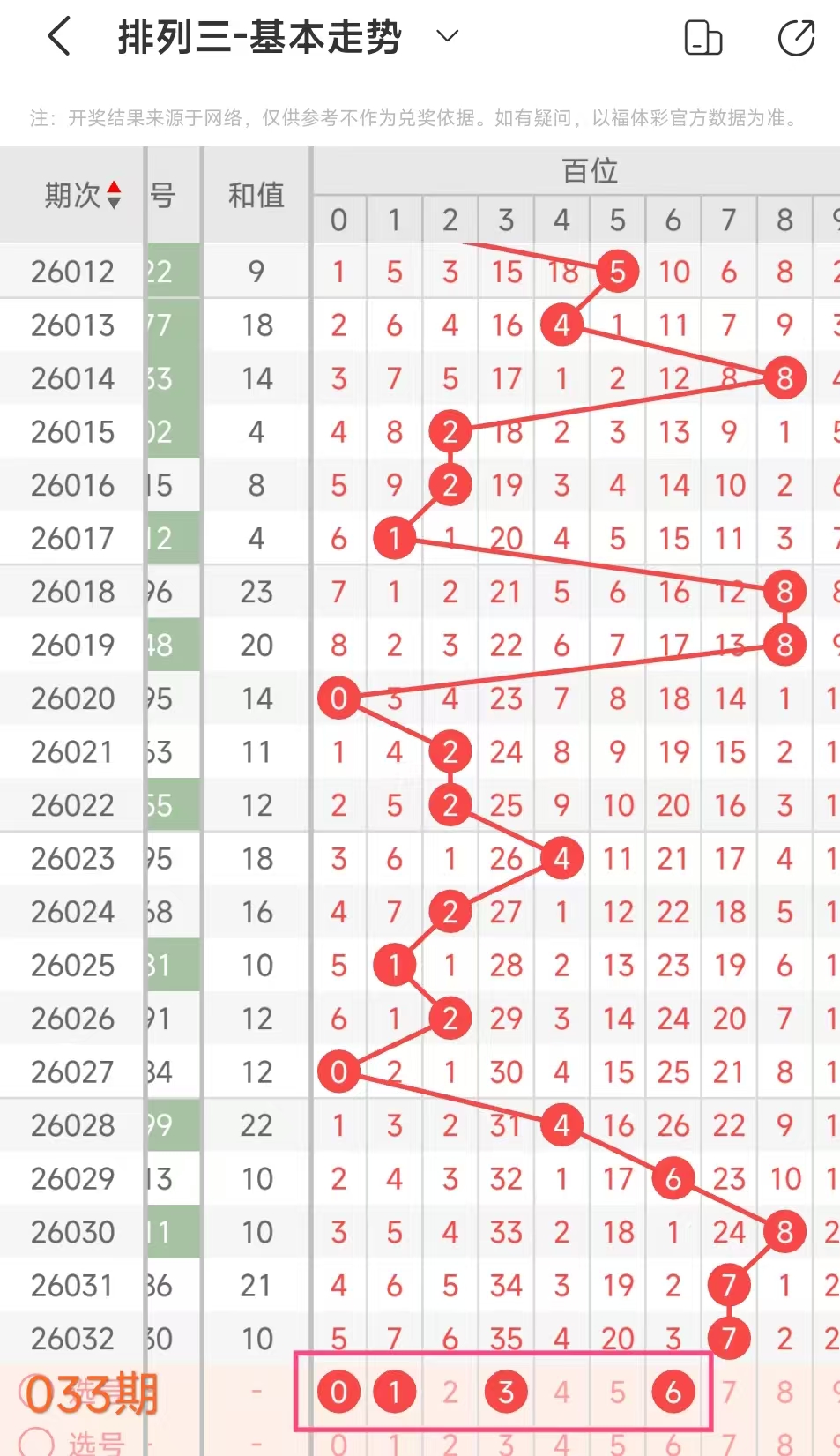Deselect number 0 in the first 选号 row
Image resolution: width=840 pixels, height=1456 pixels.
[x=338, y=1392]
